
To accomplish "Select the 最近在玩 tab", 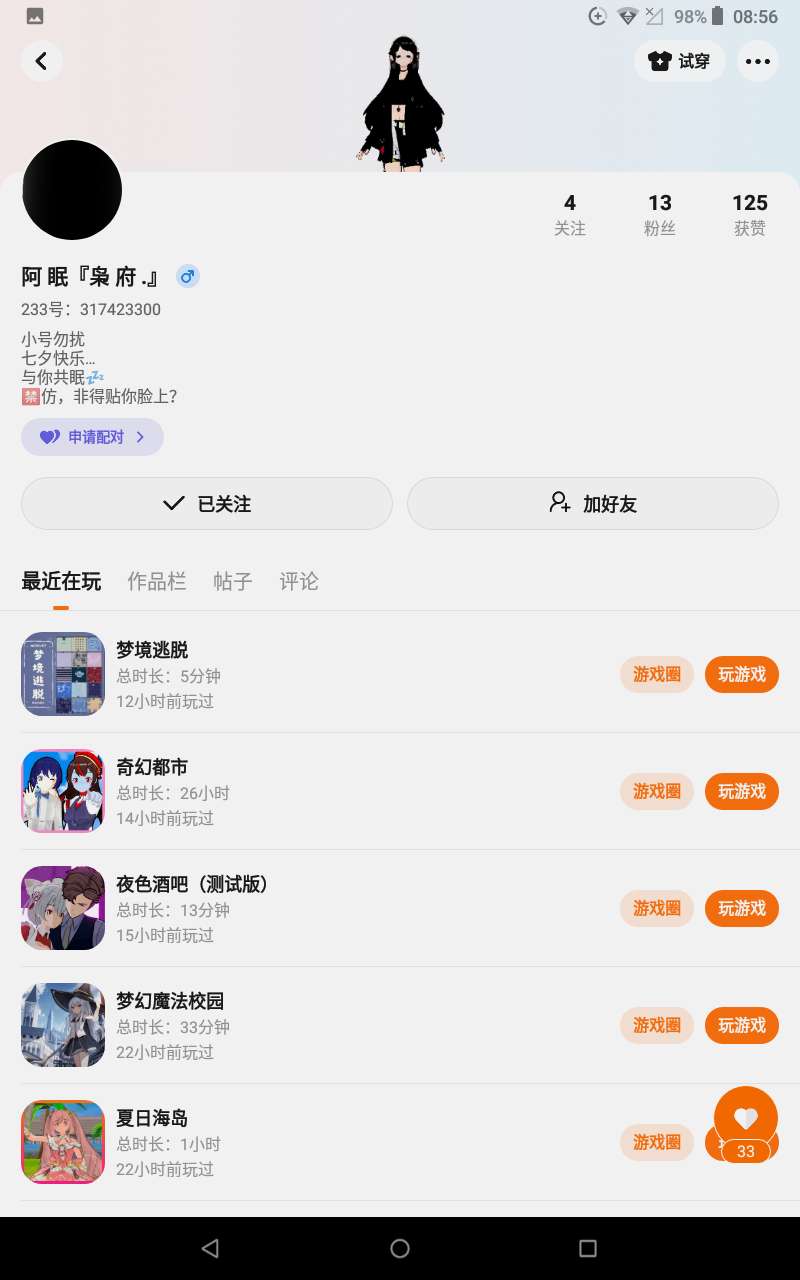I will (61, 581).
